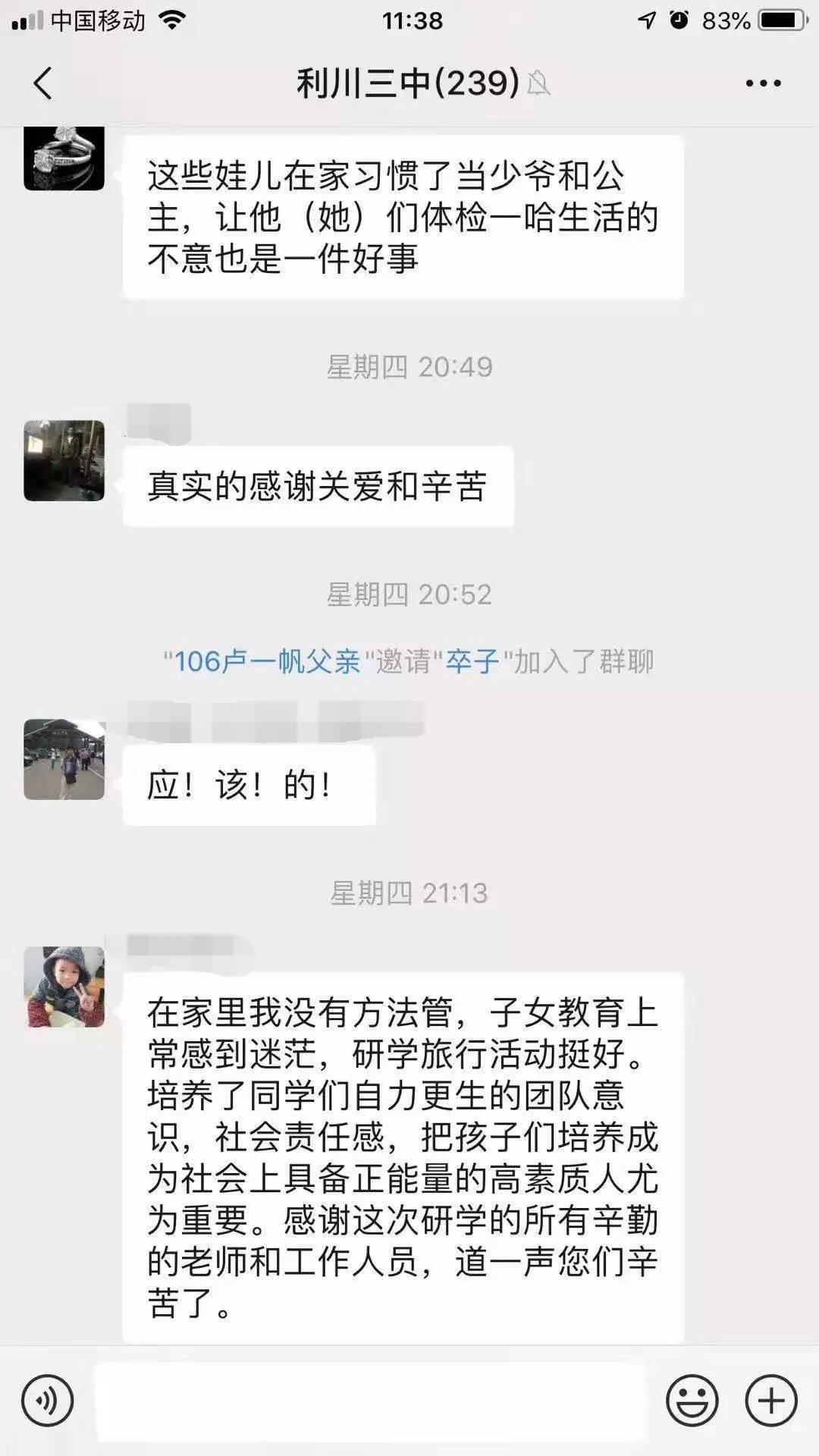Tap the message text field
The height and width of the screenshot is (1456, 819).
coord(370,1401)
